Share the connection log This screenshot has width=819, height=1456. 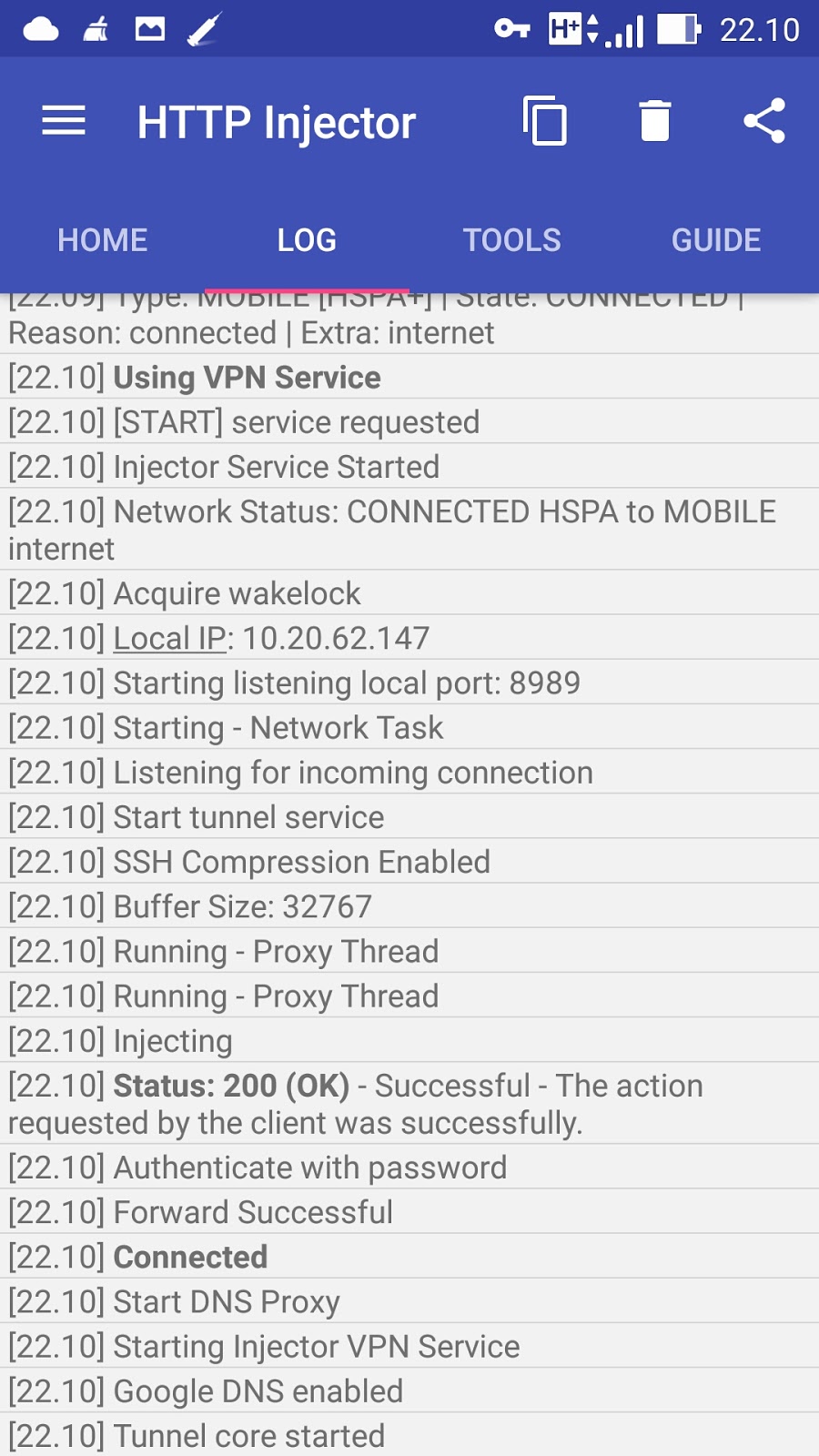[x=763, y=121]
